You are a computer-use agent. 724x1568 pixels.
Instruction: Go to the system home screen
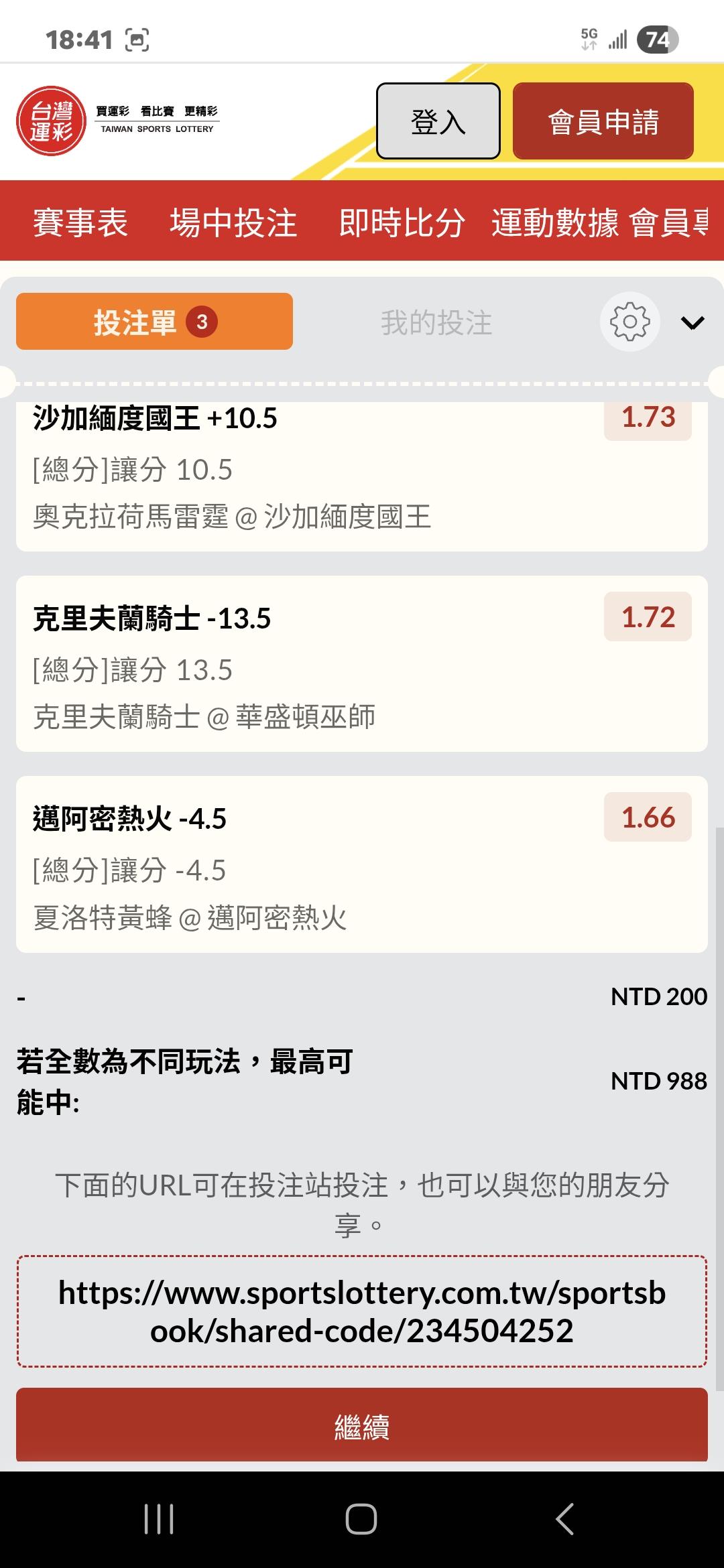[x=361, y=1518]
